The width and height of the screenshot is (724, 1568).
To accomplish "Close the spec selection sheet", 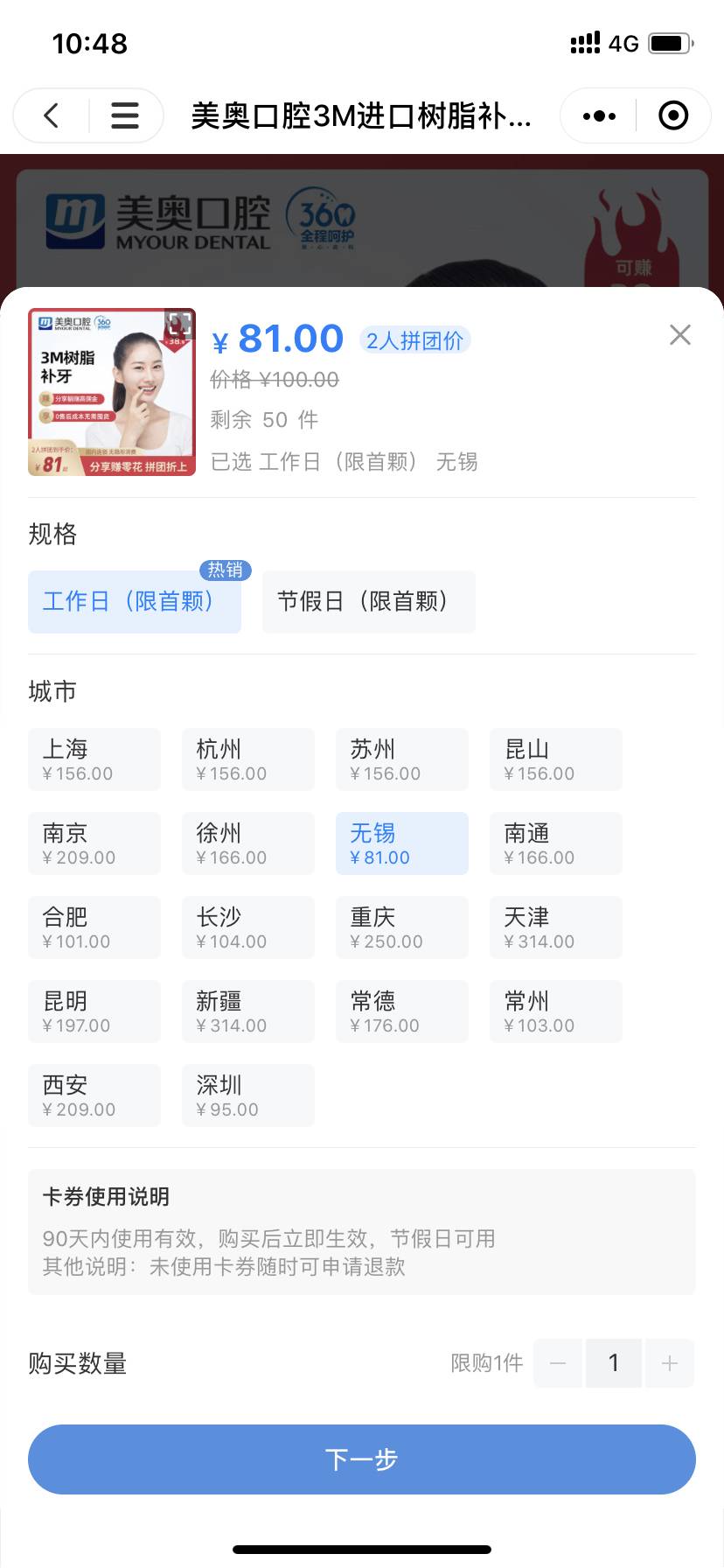I will click(x=680, y=335).
